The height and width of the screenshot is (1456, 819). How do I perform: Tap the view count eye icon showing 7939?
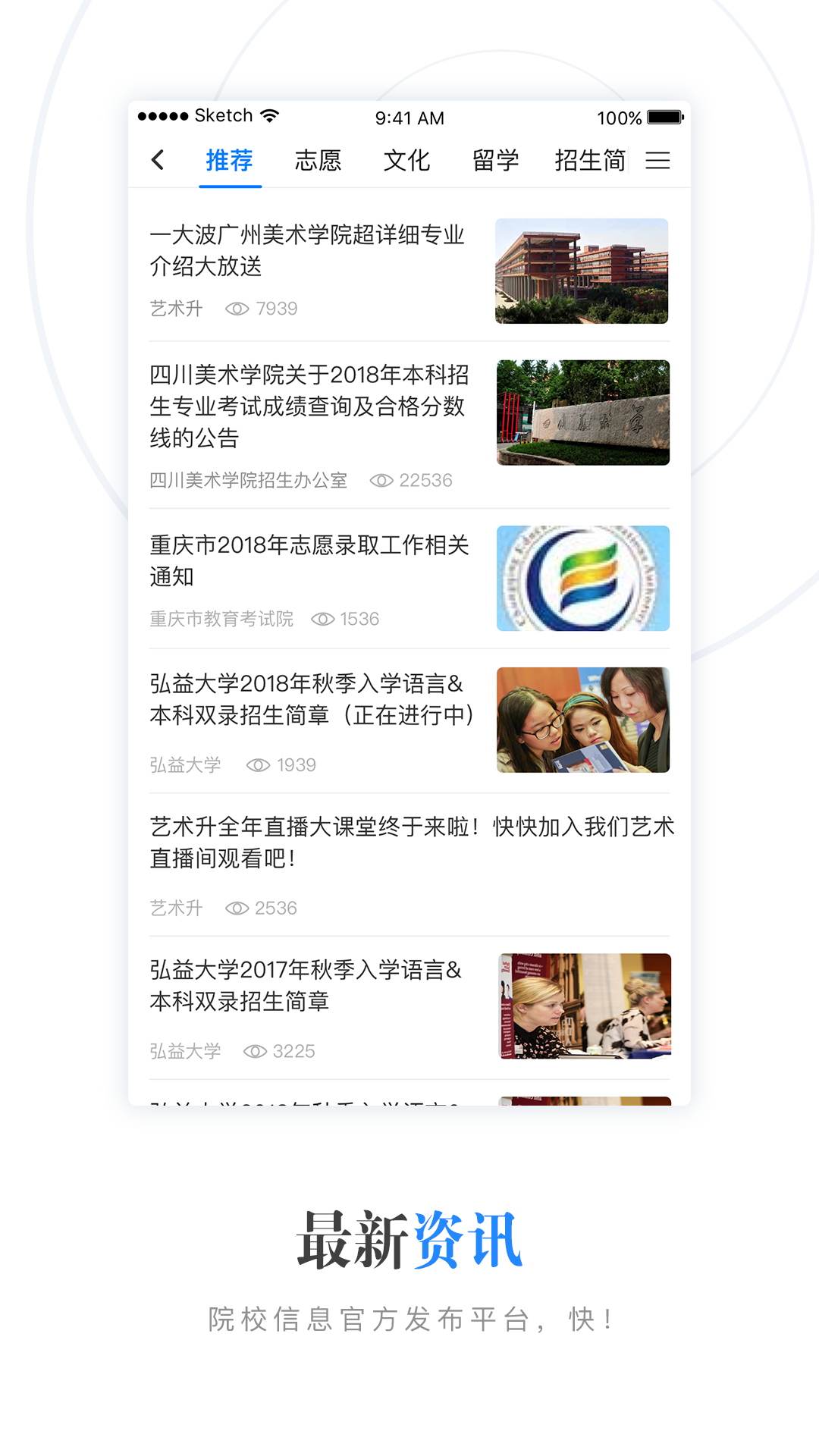(x=237, y=308)
